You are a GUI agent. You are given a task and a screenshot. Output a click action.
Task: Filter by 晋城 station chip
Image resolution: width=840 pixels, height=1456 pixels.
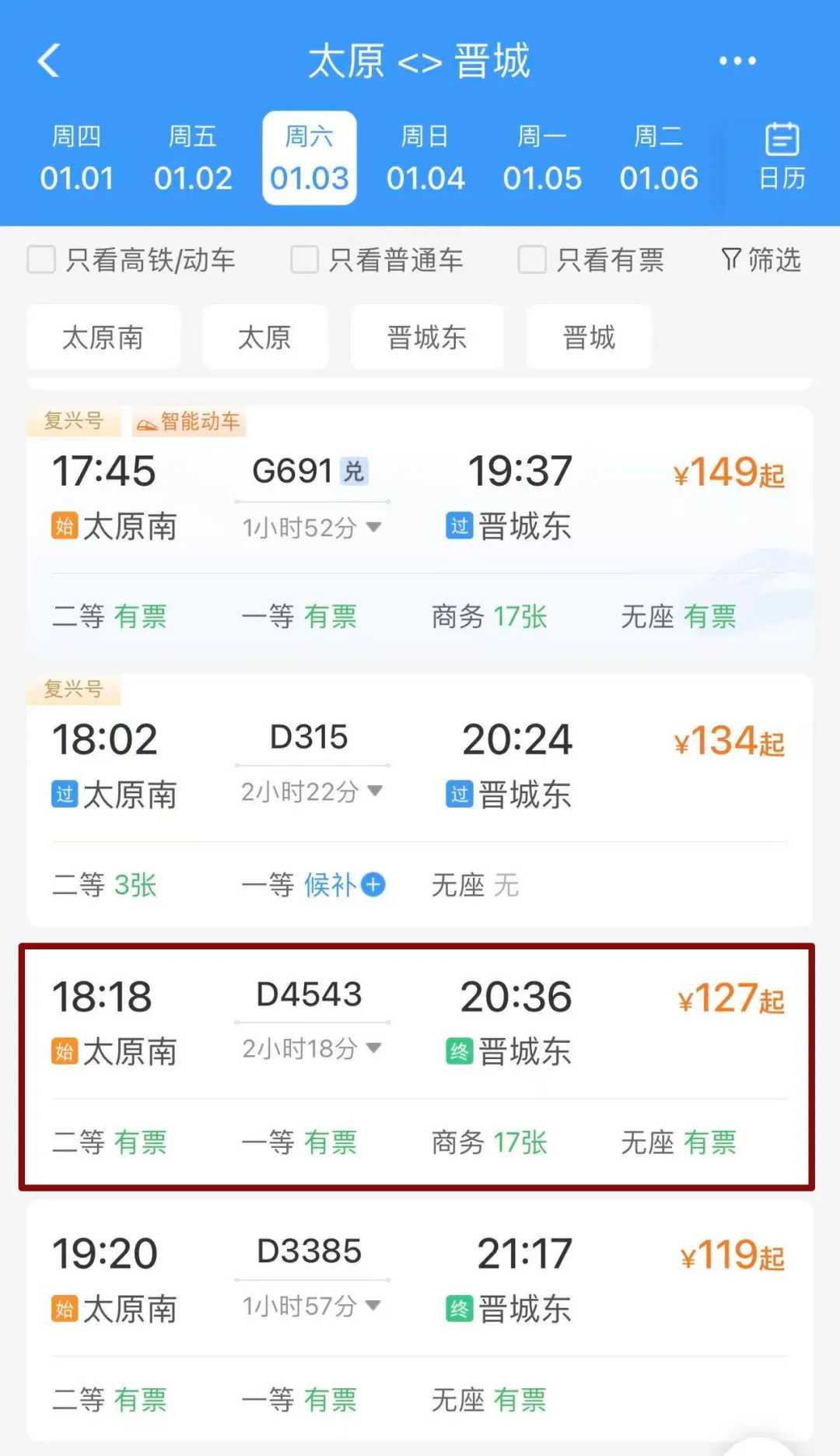point(589,338)
